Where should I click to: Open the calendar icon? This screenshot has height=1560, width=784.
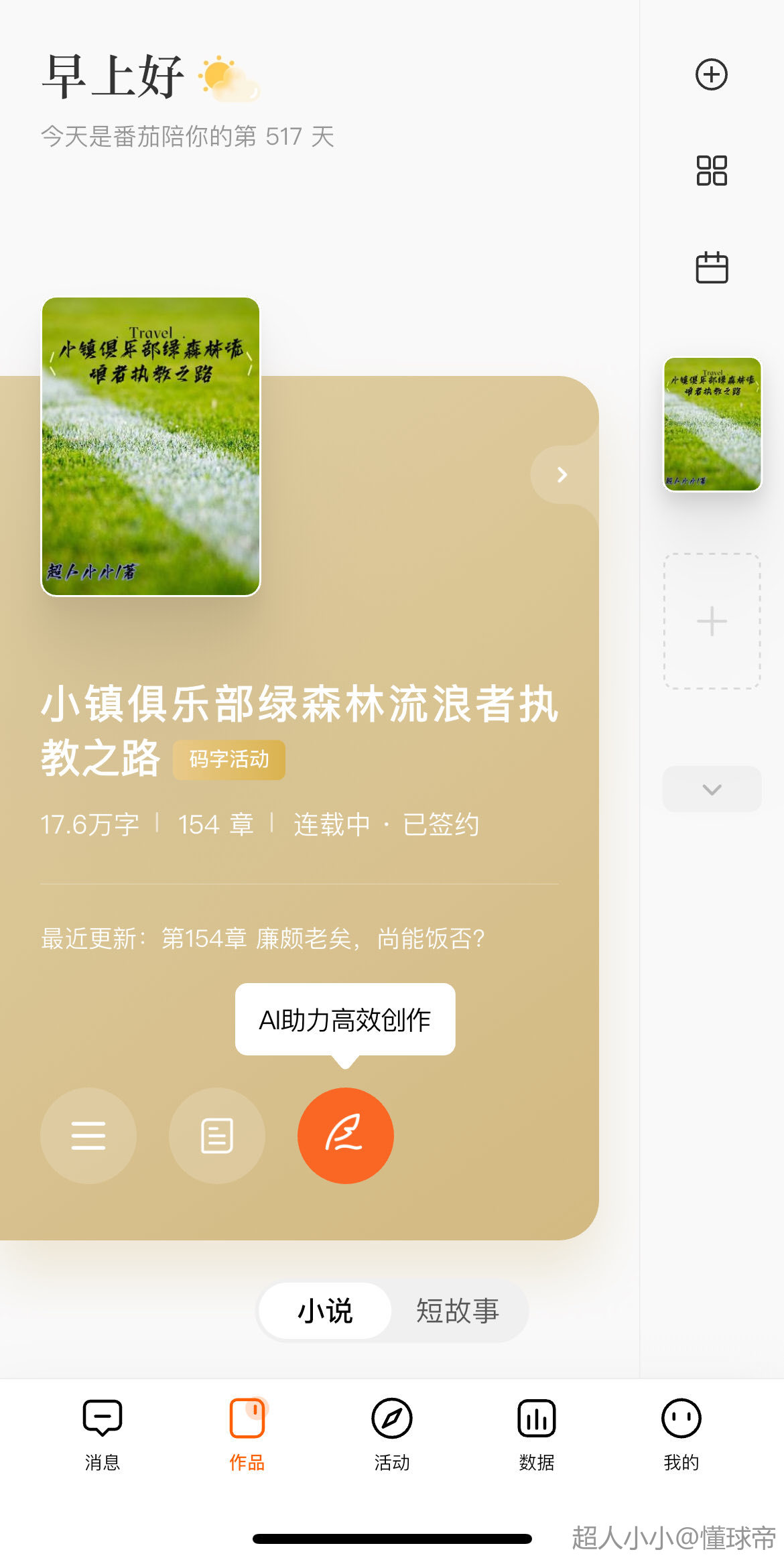tap(711, 267)
